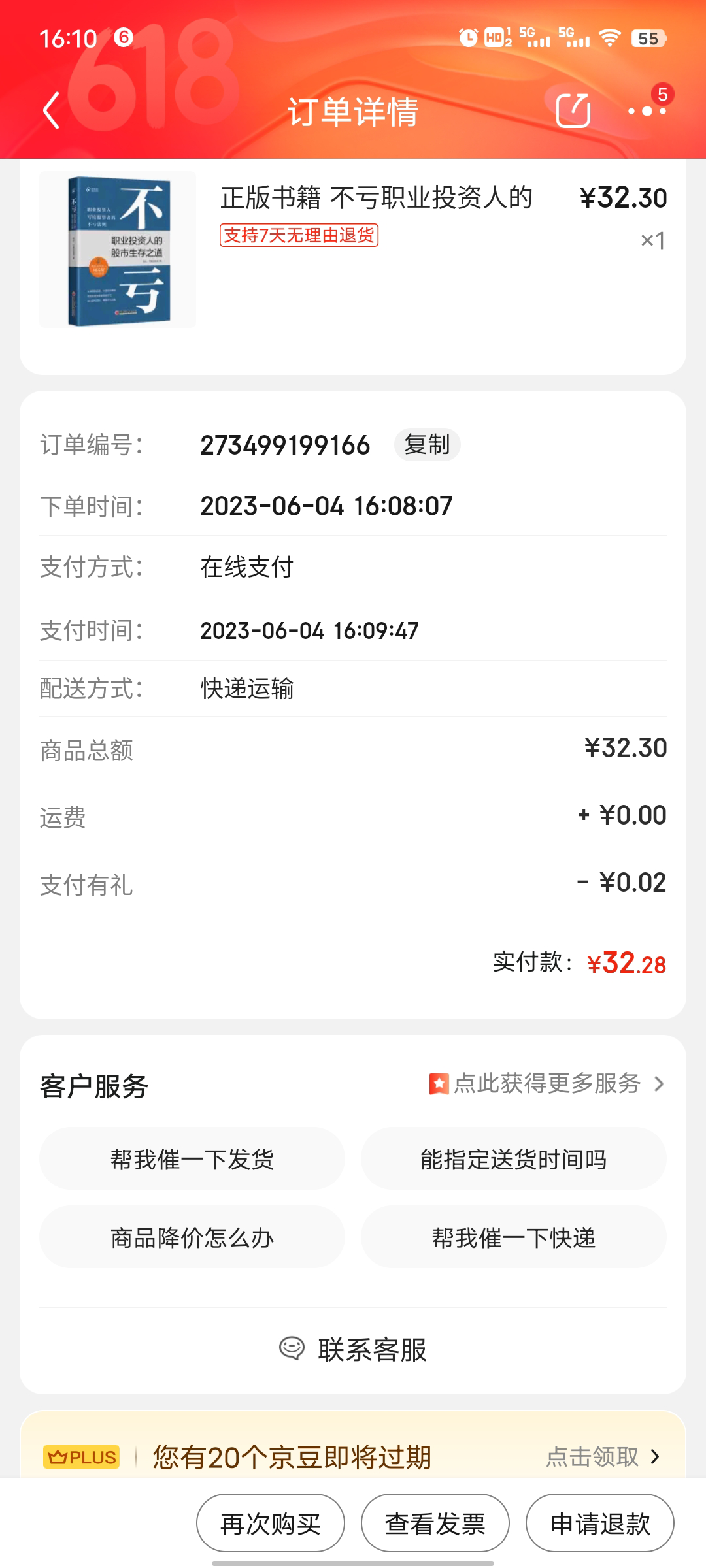Image resolution: width=706 pixels, height=1568 pixels.
Task: Claim expiring 京豆 via 点击领取
Action: coord(602,1456)
